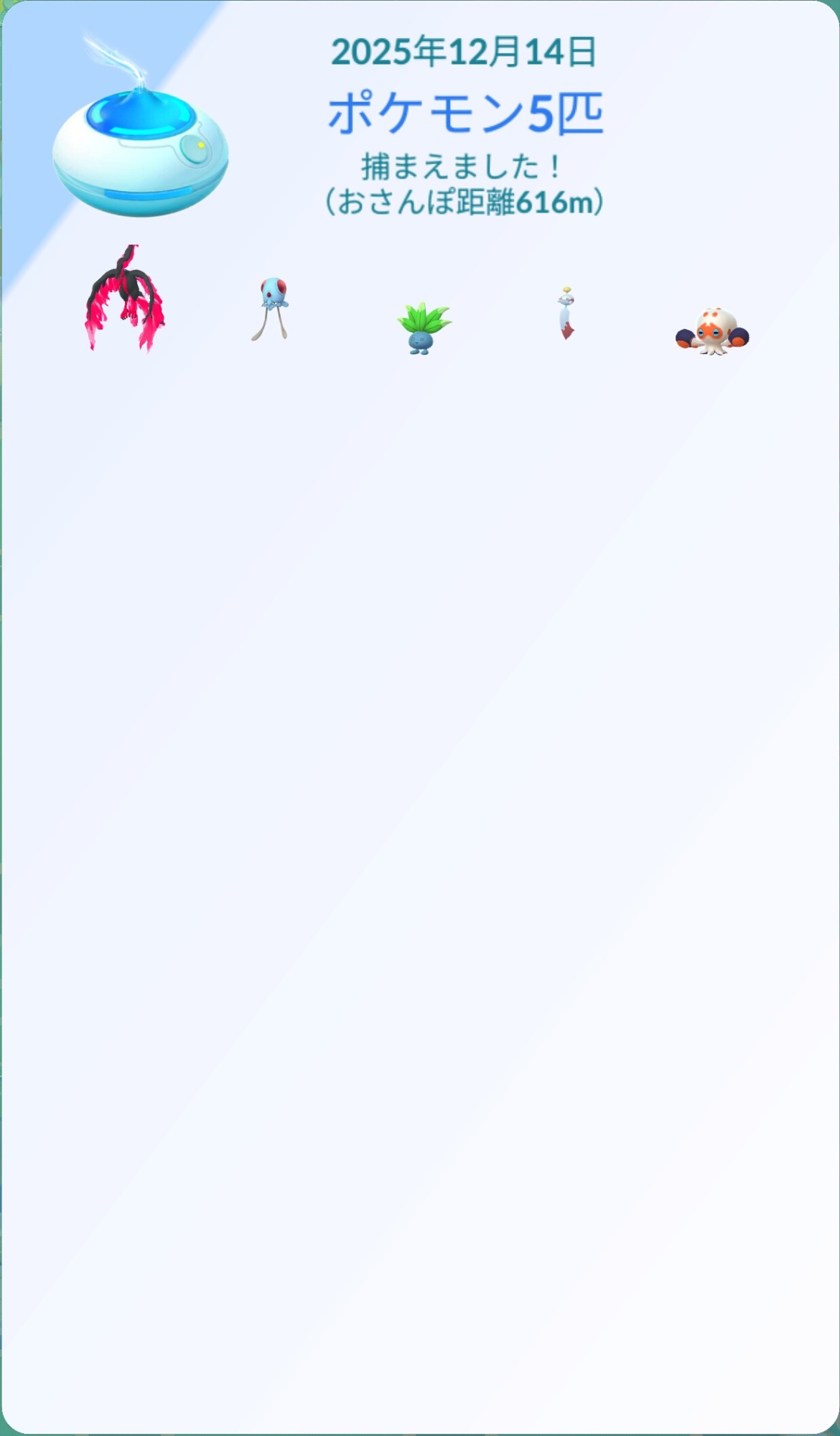Open the Chimecho caught entry
Viewport: 840px width, 1436px height.
point(566,314)
